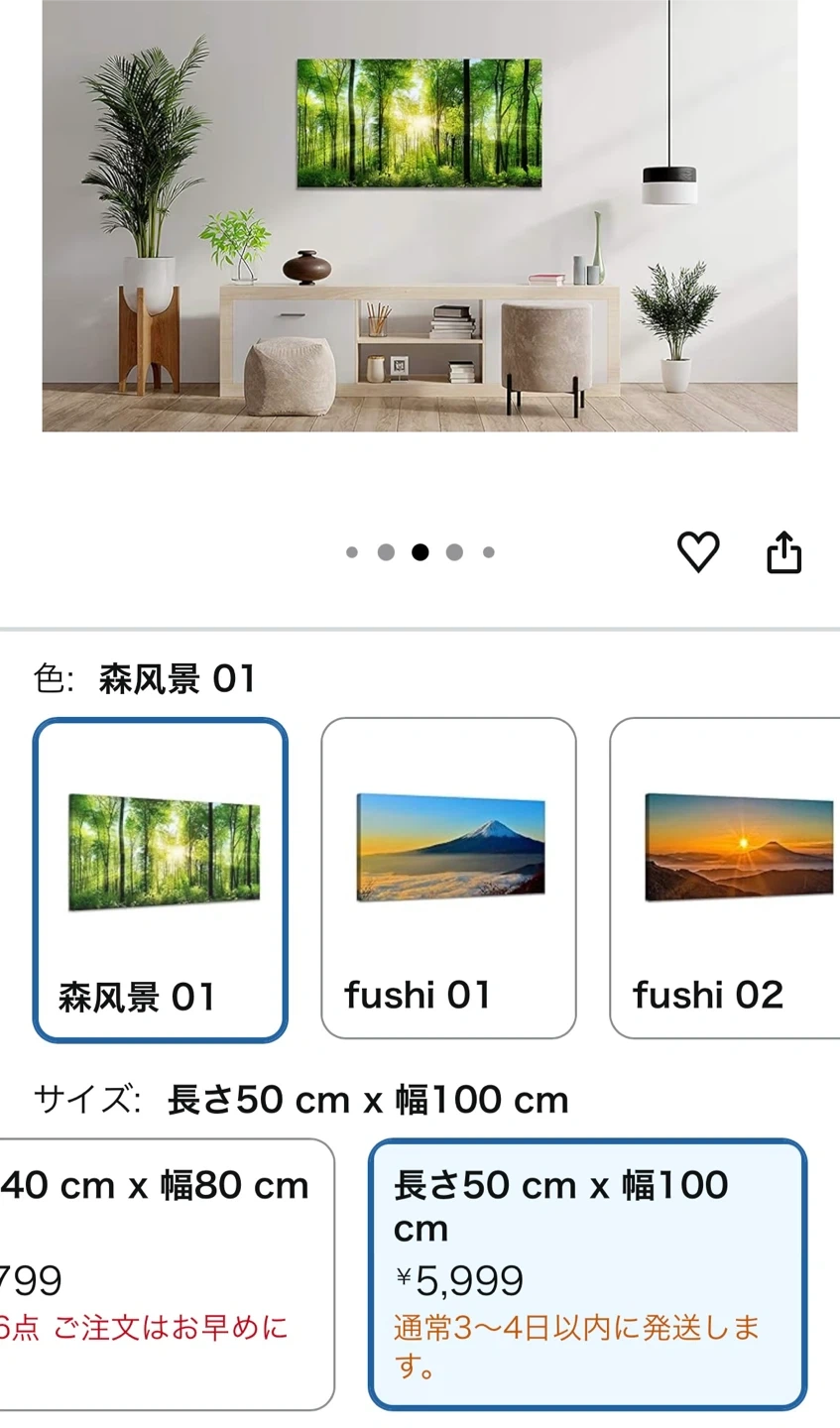Choose size 長さ50 cm x 幅100 cm
Screen dimensions: 840x1428
tap(587, 1273)
